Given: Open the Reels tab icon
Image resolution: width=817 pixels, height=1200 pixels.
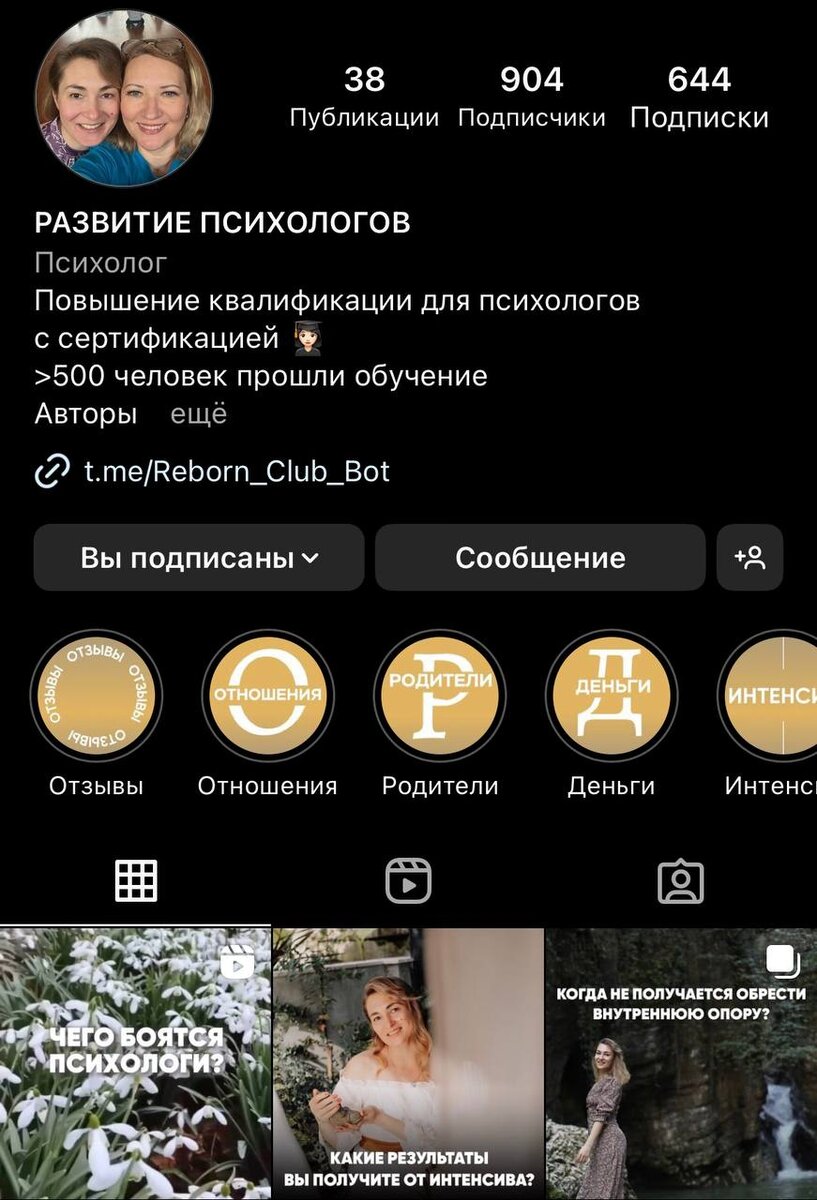Looking at the screenshot, I should pos(408,880).
